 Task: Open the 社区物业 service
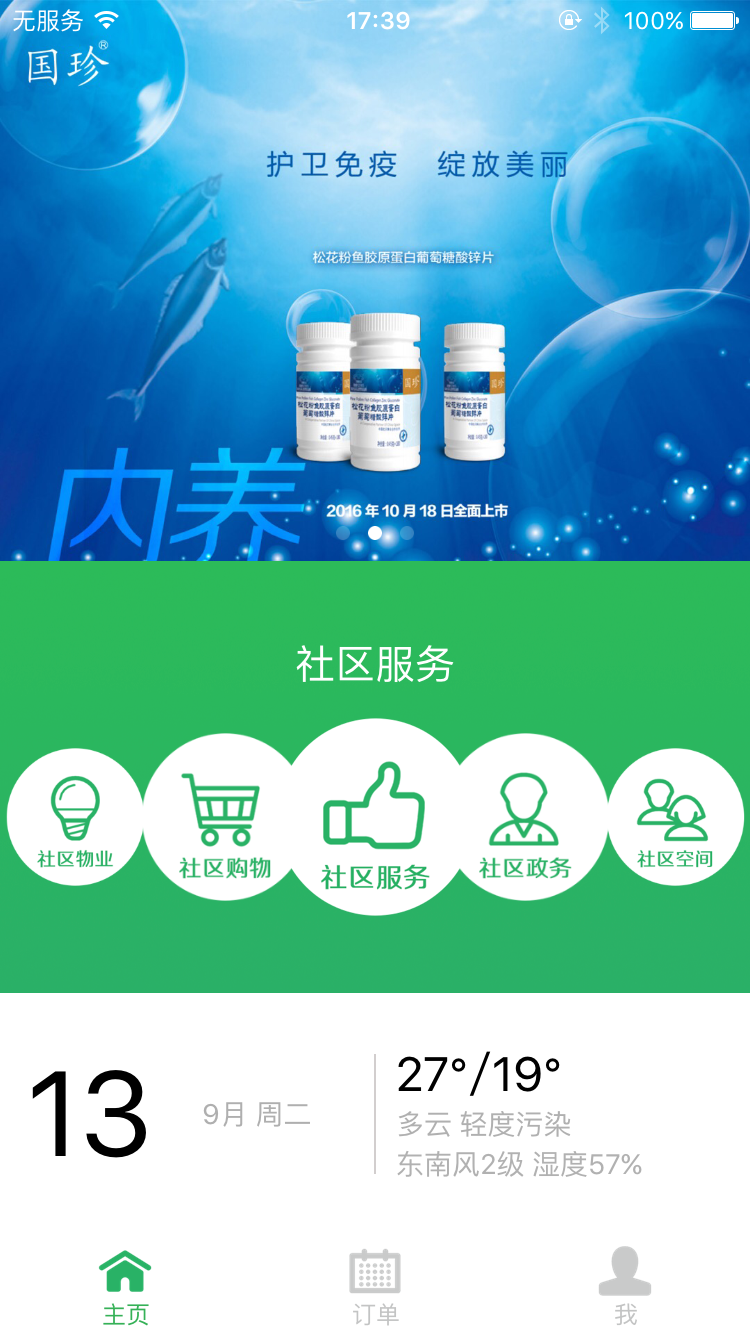pos(75,817)
